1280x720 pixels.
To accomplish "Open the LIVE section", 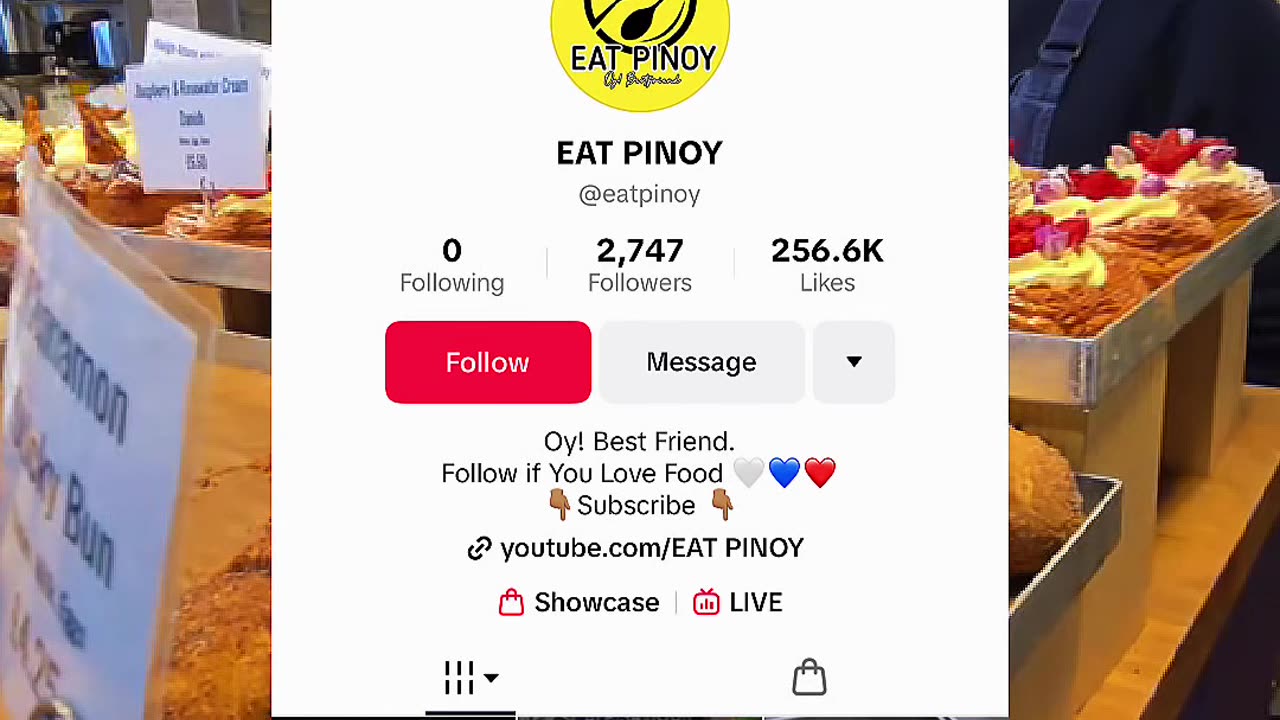I will [738, 602].
